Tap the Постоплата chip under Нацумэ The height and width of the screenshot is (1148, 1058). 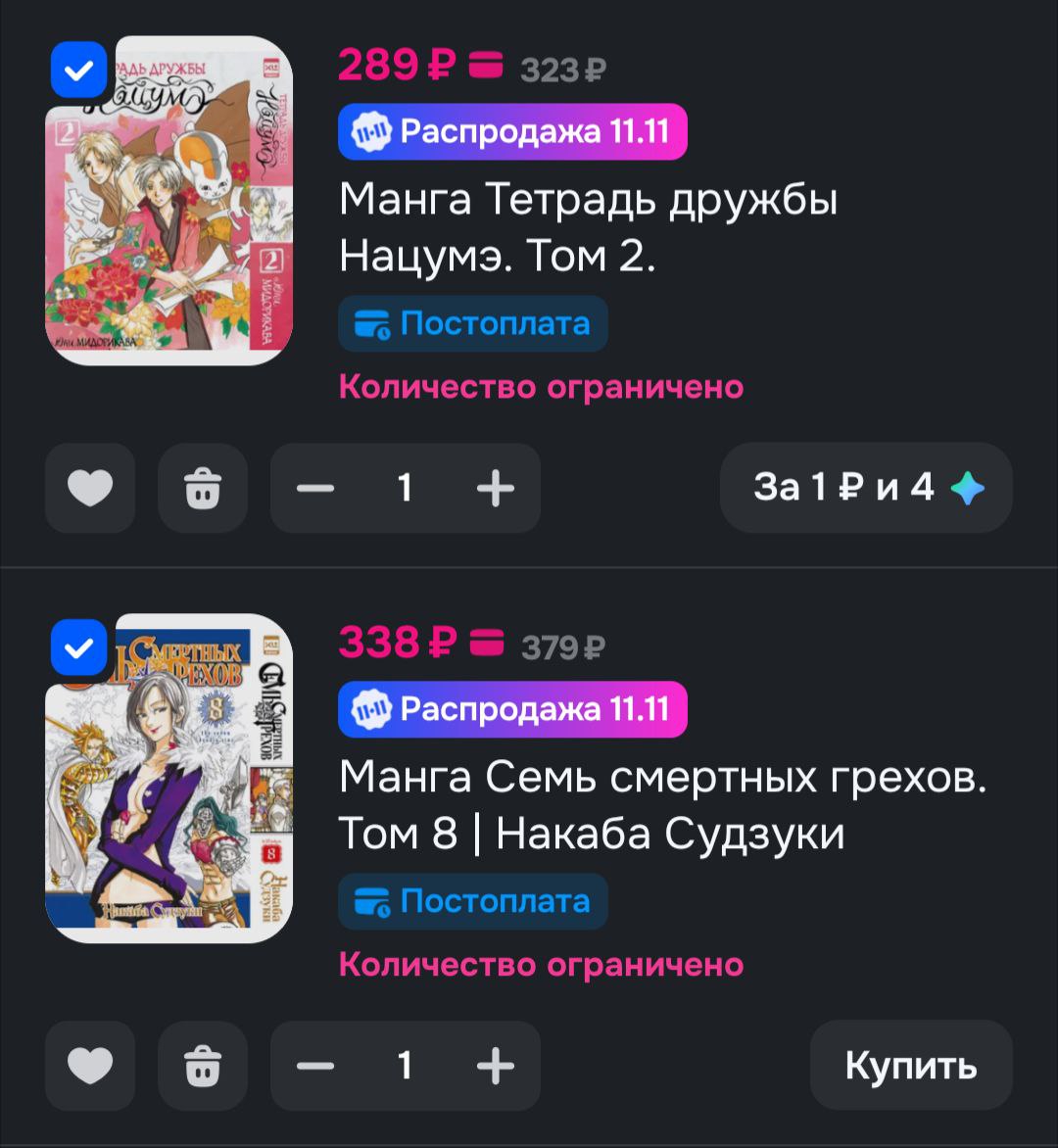[473, 323]
